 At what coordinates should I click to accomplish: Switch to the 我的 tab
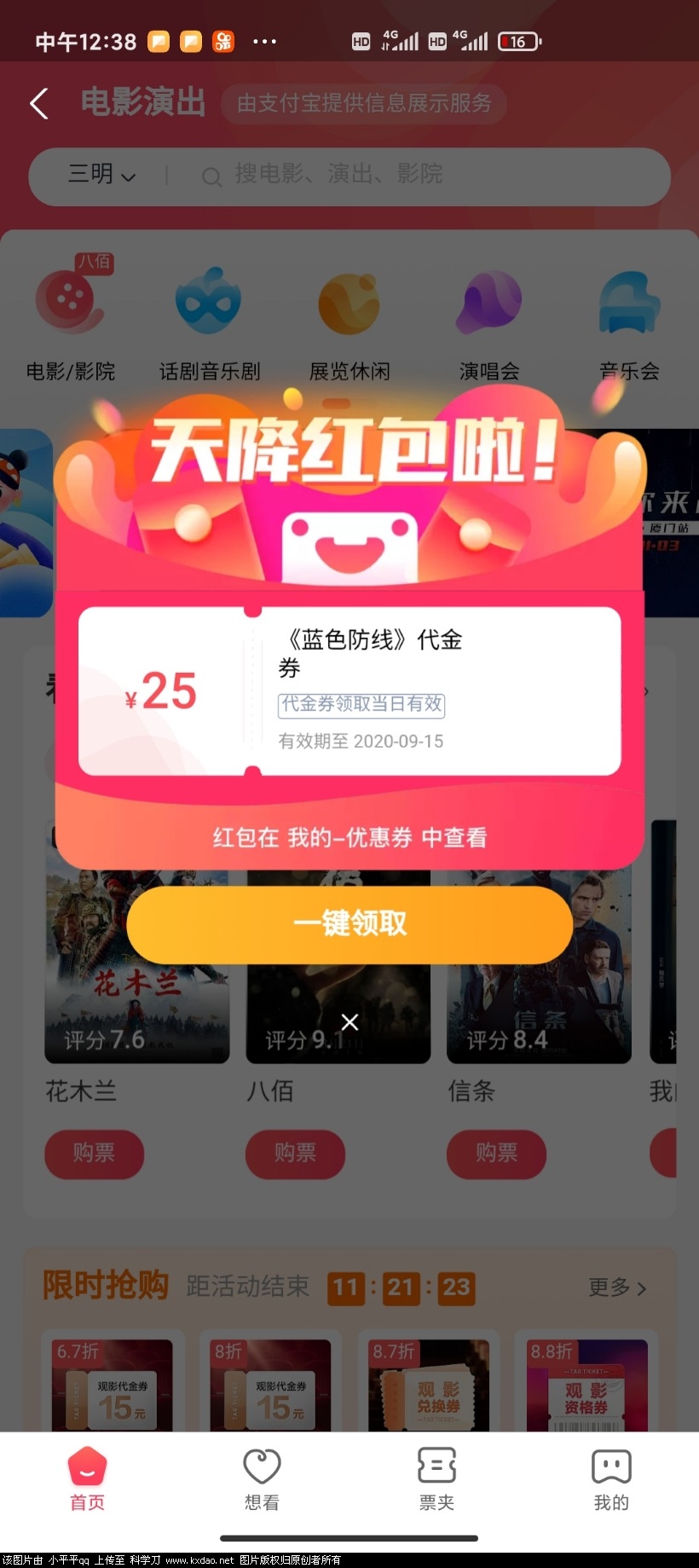pyautogui.click(x=611, y=1479)
